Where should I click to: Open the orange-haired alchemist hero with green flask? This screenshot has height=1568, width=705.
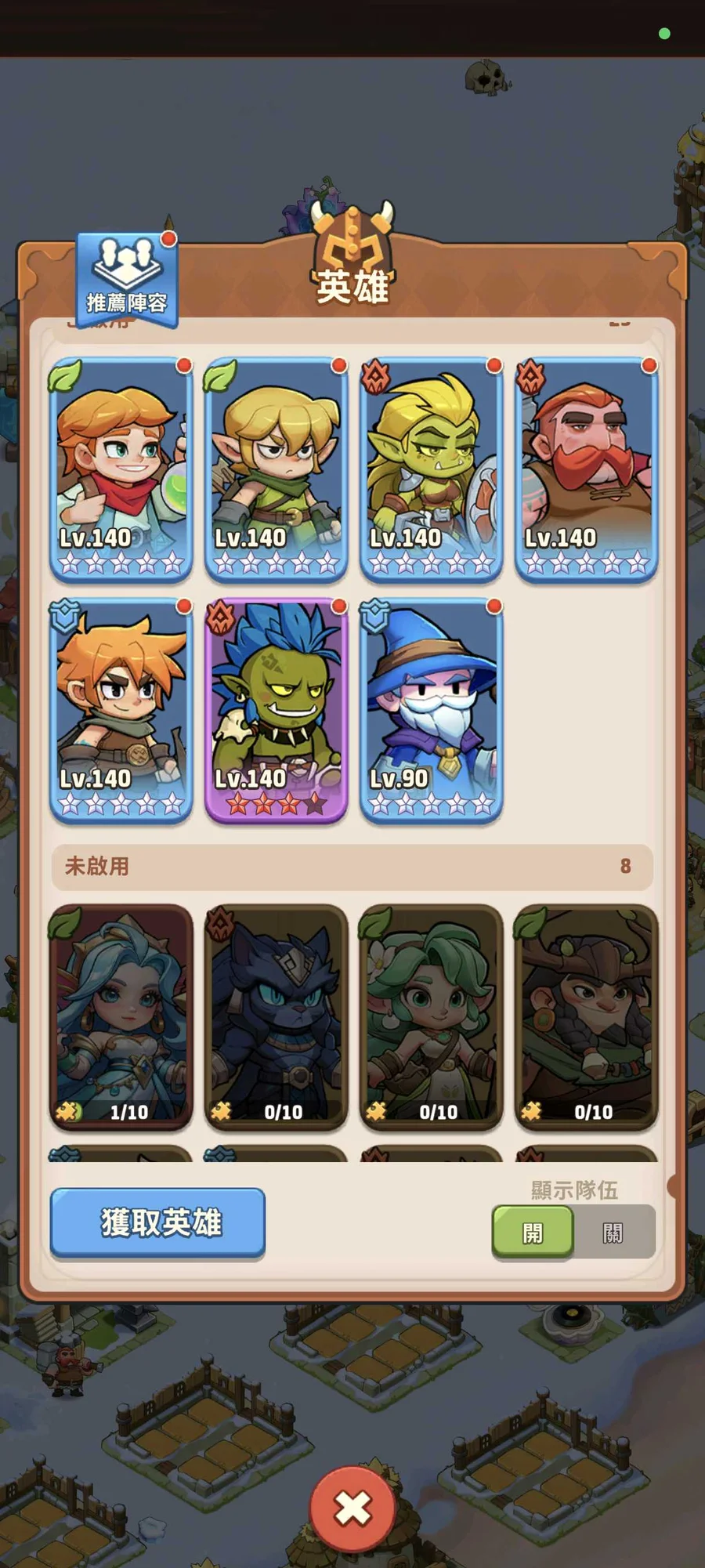point(121,470)
